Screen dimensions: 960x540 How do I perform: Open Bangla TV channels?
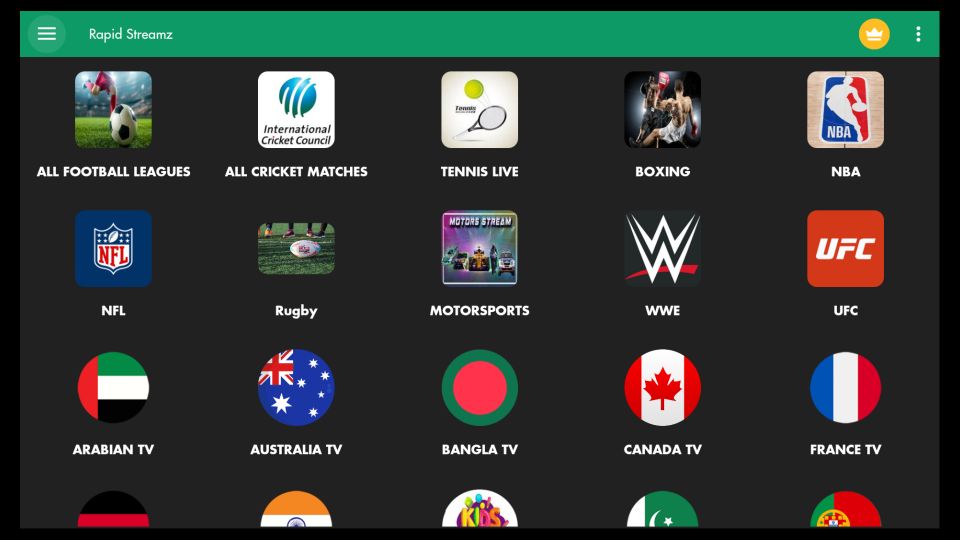(479, 388)
